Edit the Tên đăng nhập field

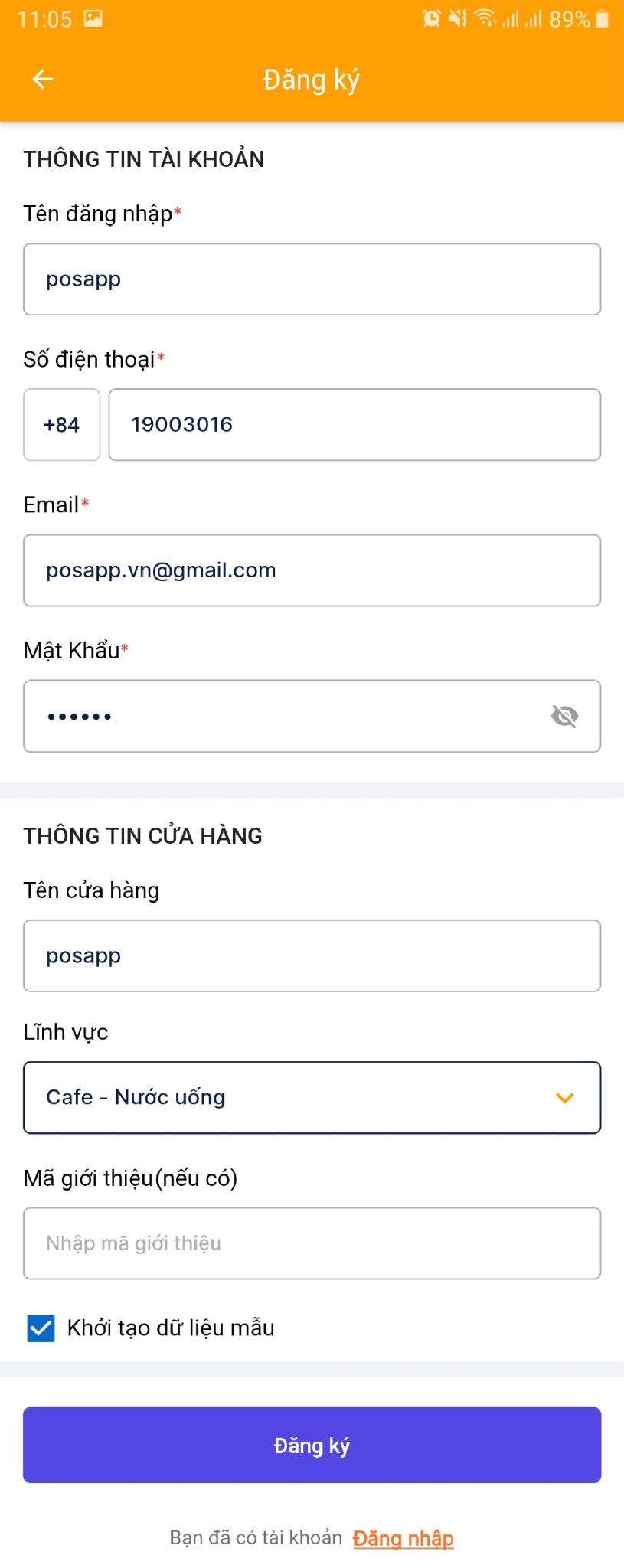point(312,279)
